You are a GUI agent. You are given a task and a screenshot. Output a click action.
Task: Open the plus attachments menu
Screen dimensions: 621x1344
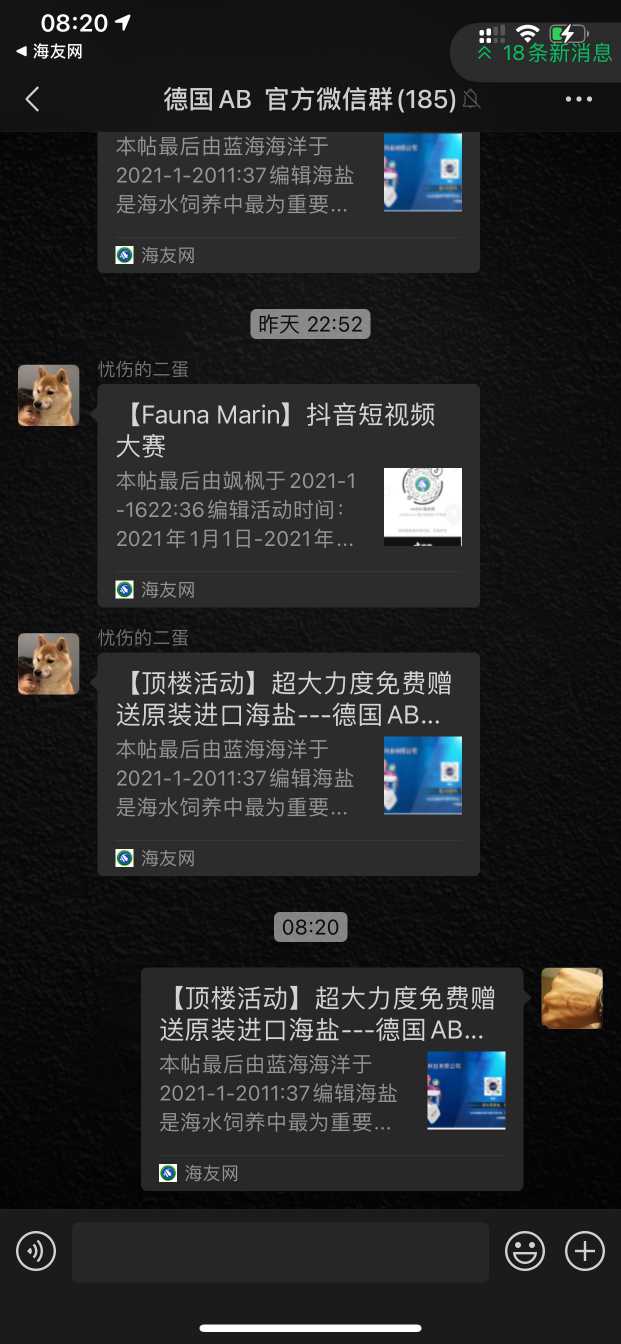coord(585,1251)
